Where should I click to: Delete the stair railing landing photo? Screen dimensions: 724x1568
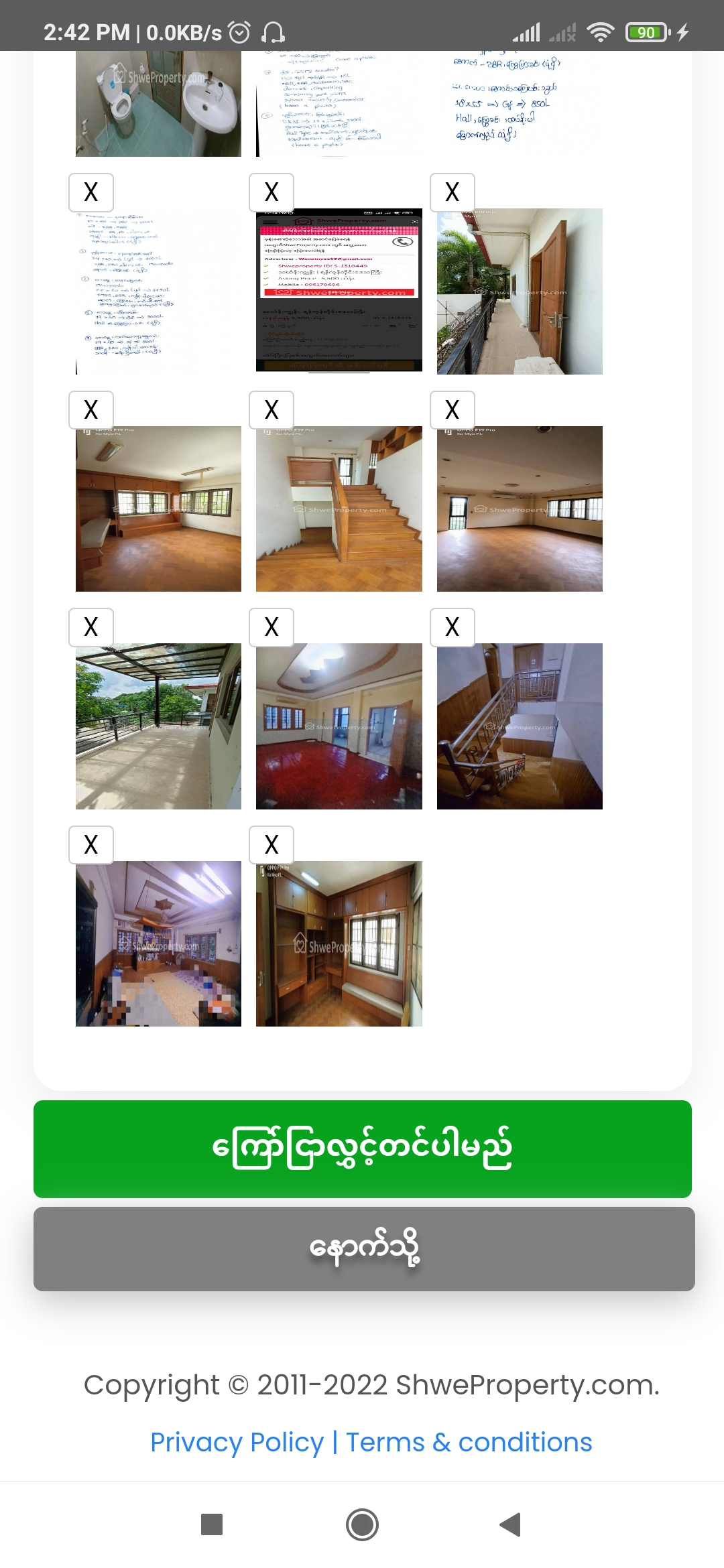[x=452, y=627]
